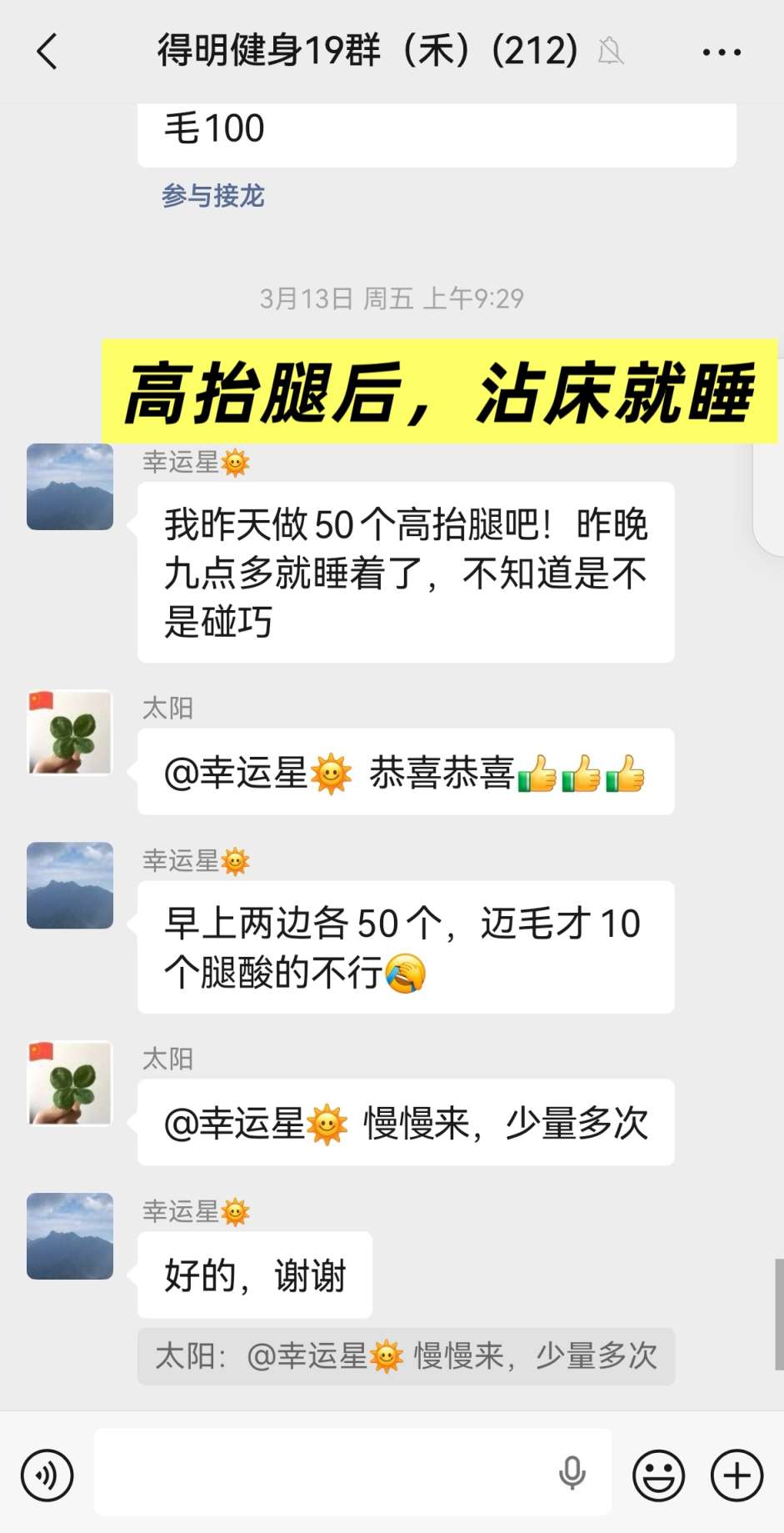
Task: Tap the 参与接龙 link
Action: pos(212,196)
